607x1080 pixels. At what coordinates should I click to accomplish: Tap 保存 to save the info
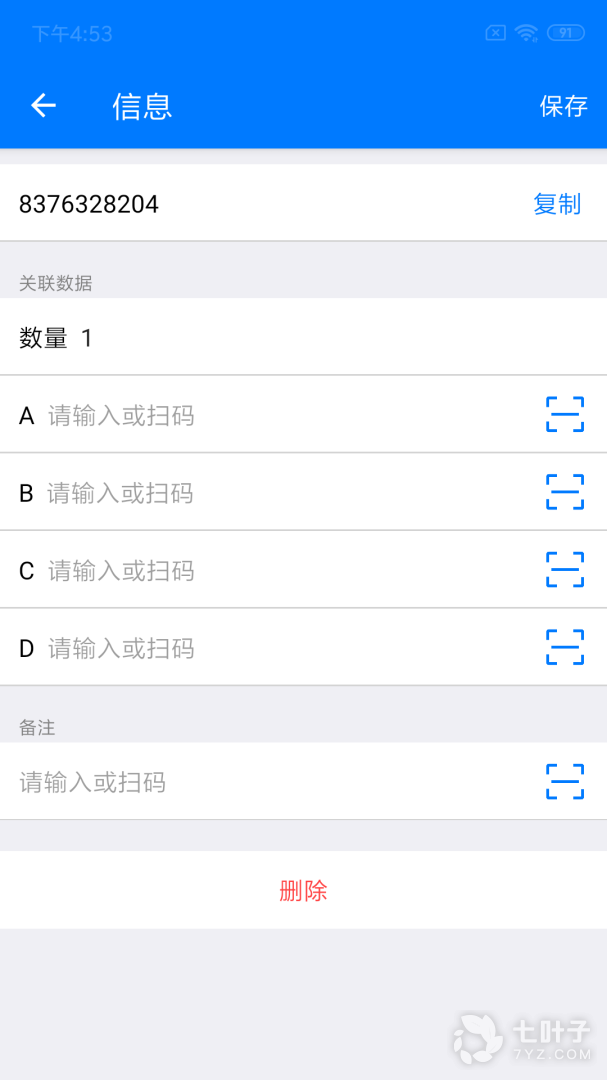(563, 106)
